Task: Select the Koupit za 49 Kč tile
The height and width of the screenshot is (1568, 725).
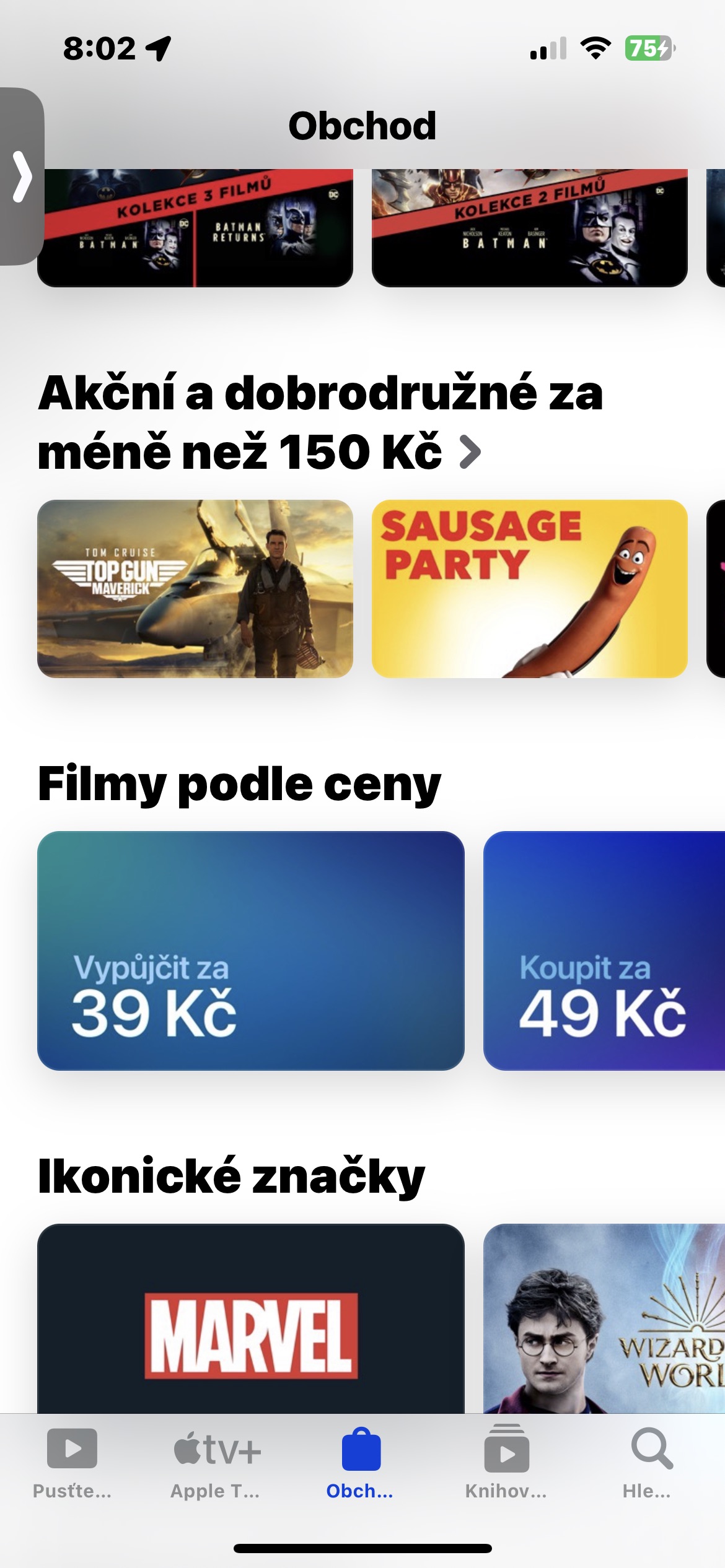Action: pos(604,951)
